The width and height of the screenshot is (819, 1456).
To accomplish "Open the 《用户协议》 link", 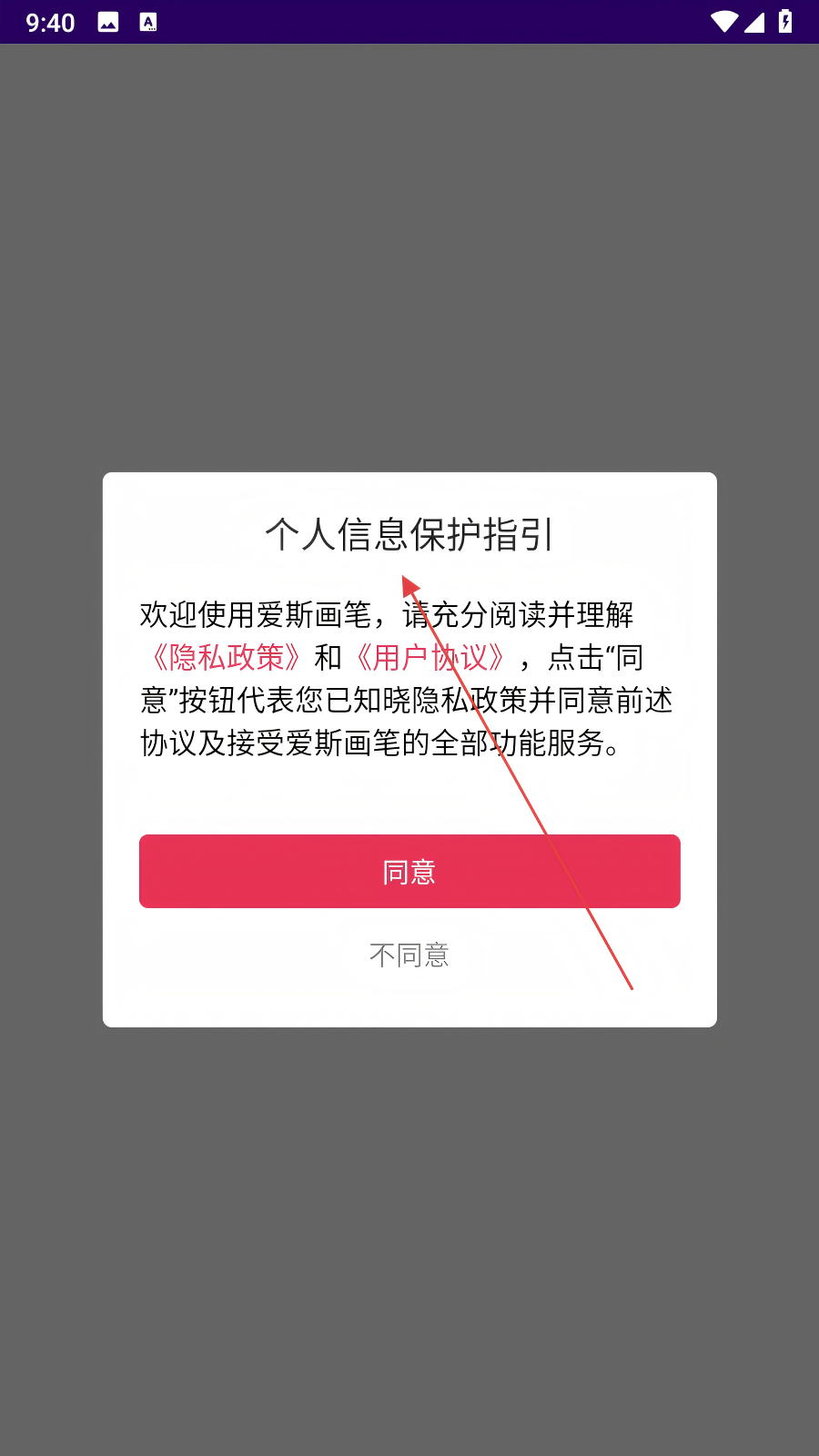I will point(429,657).
